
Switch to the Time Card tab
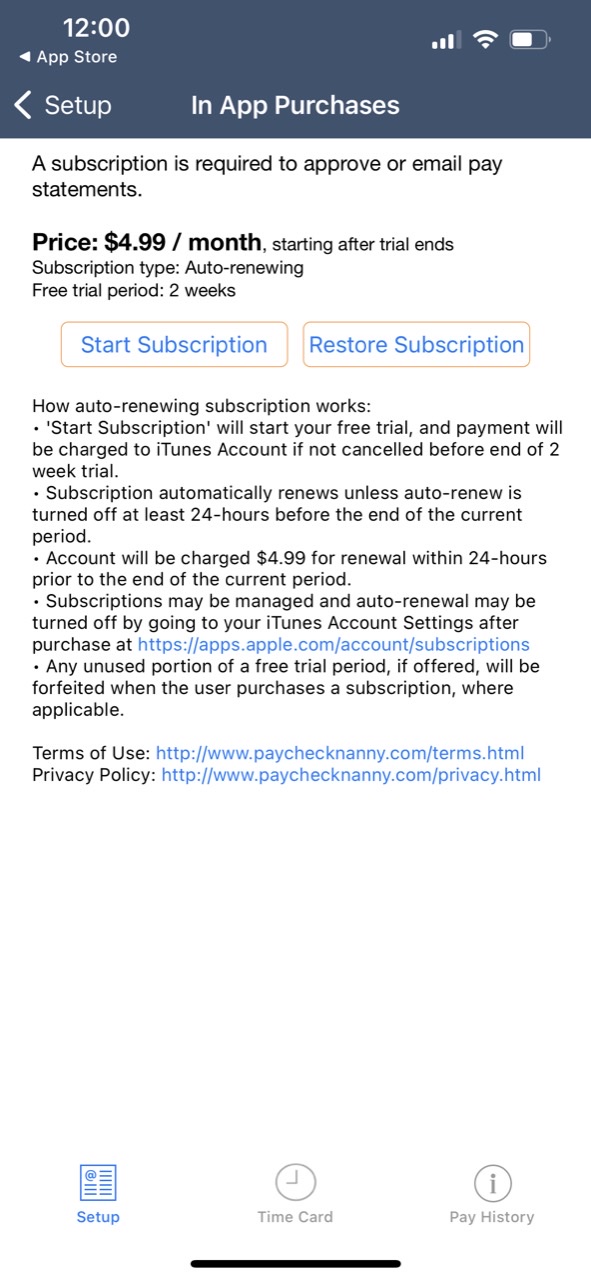(x=295, y=1195)
